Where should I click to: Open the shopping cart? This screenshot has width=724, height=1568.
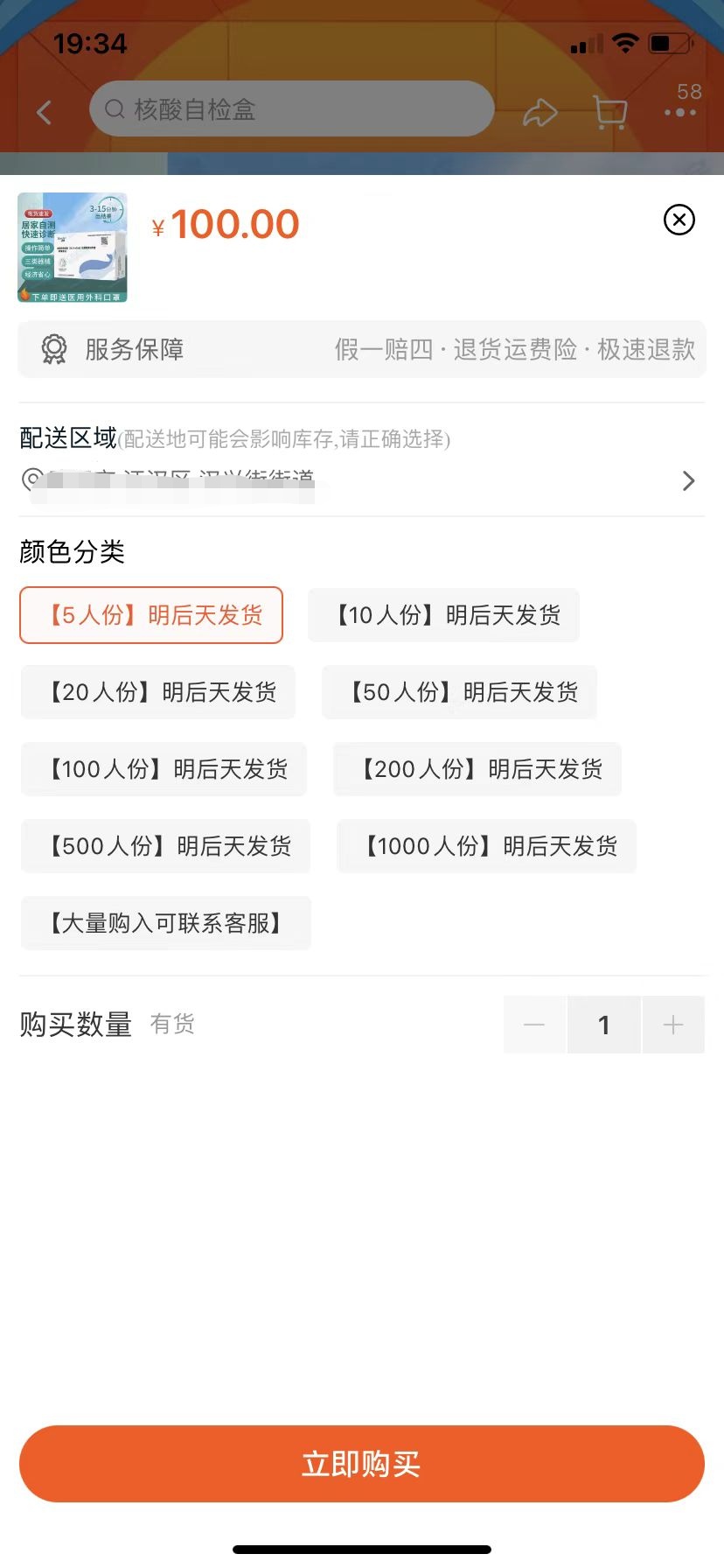point(609,112)
